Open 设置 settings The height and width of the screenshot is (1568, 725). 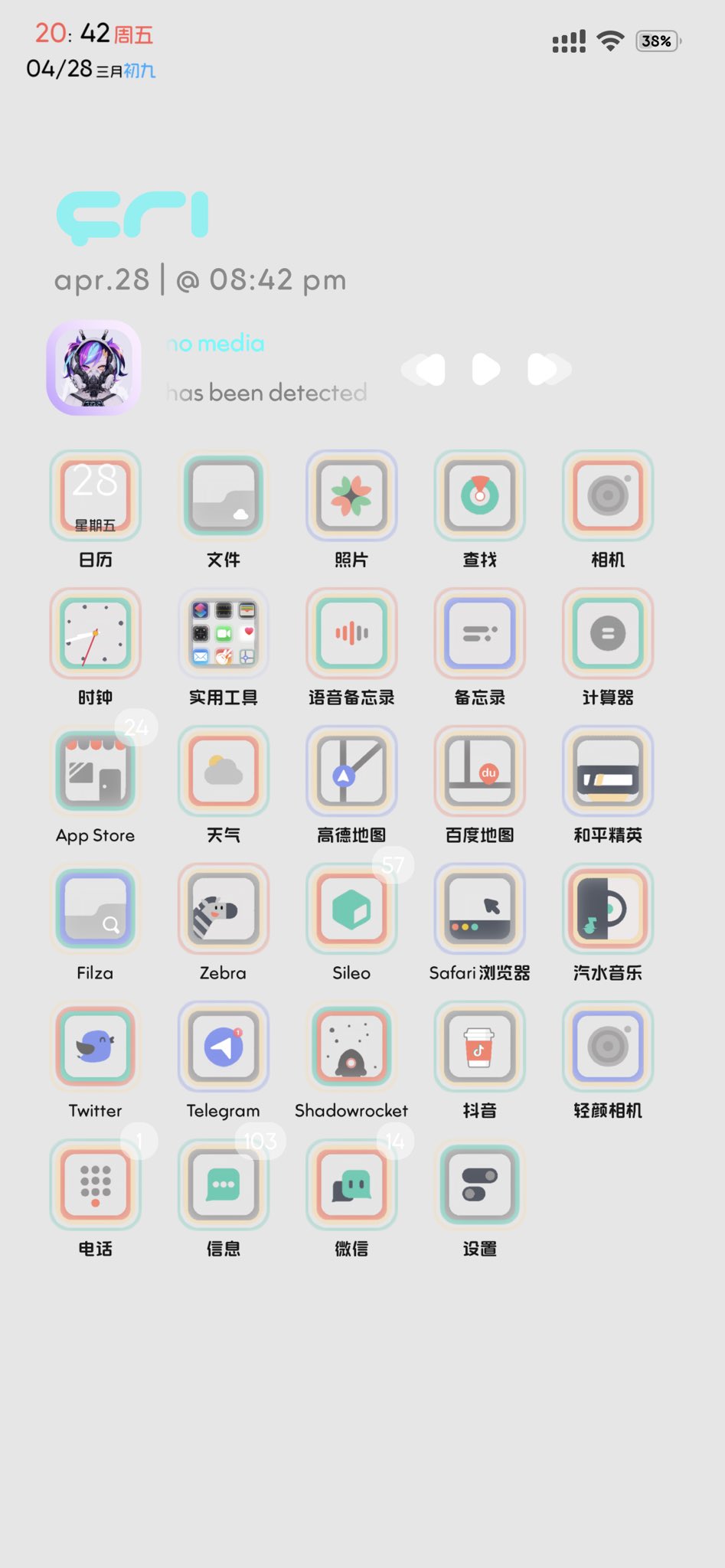pyautogui.click(x=479, y=1184)
